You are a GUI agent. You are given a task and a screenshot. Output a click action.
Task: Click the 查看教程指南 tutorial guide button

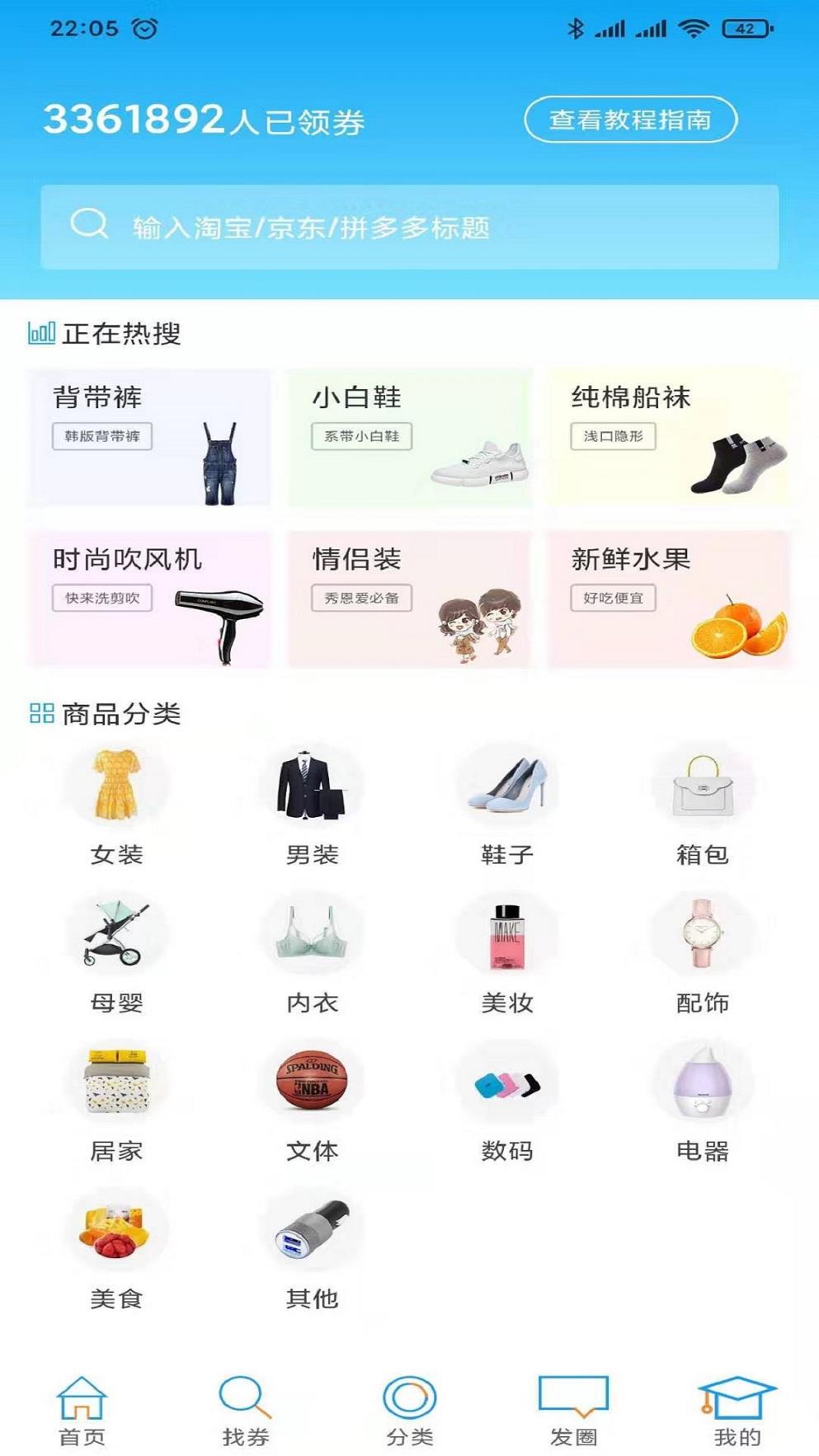632,120
